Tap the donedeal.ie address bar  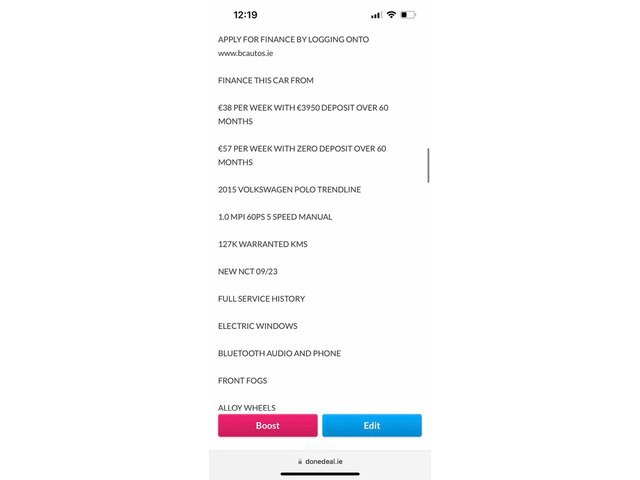pyautogui.click(x=320, y=461)
